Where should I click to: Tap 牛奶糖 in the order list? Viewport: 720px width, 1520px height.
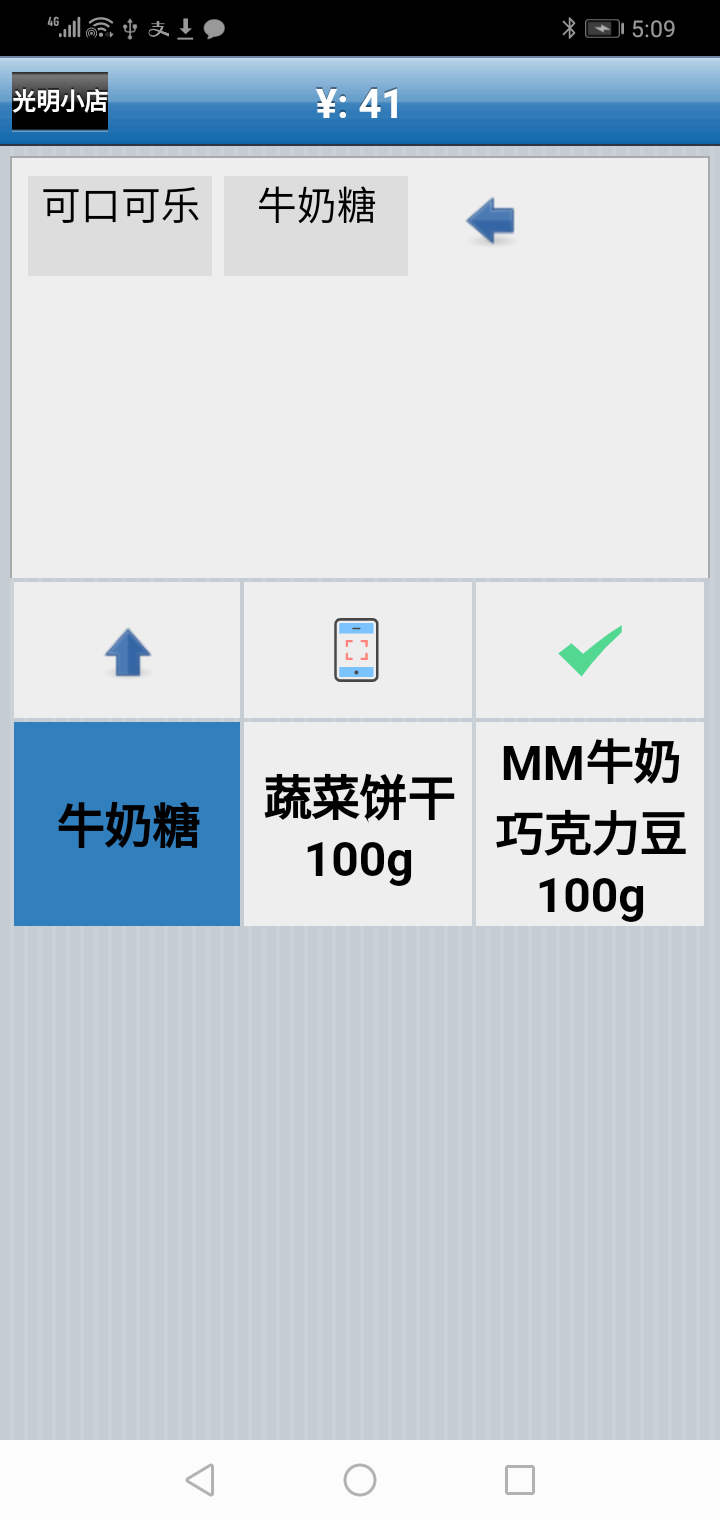click(315, 225)
